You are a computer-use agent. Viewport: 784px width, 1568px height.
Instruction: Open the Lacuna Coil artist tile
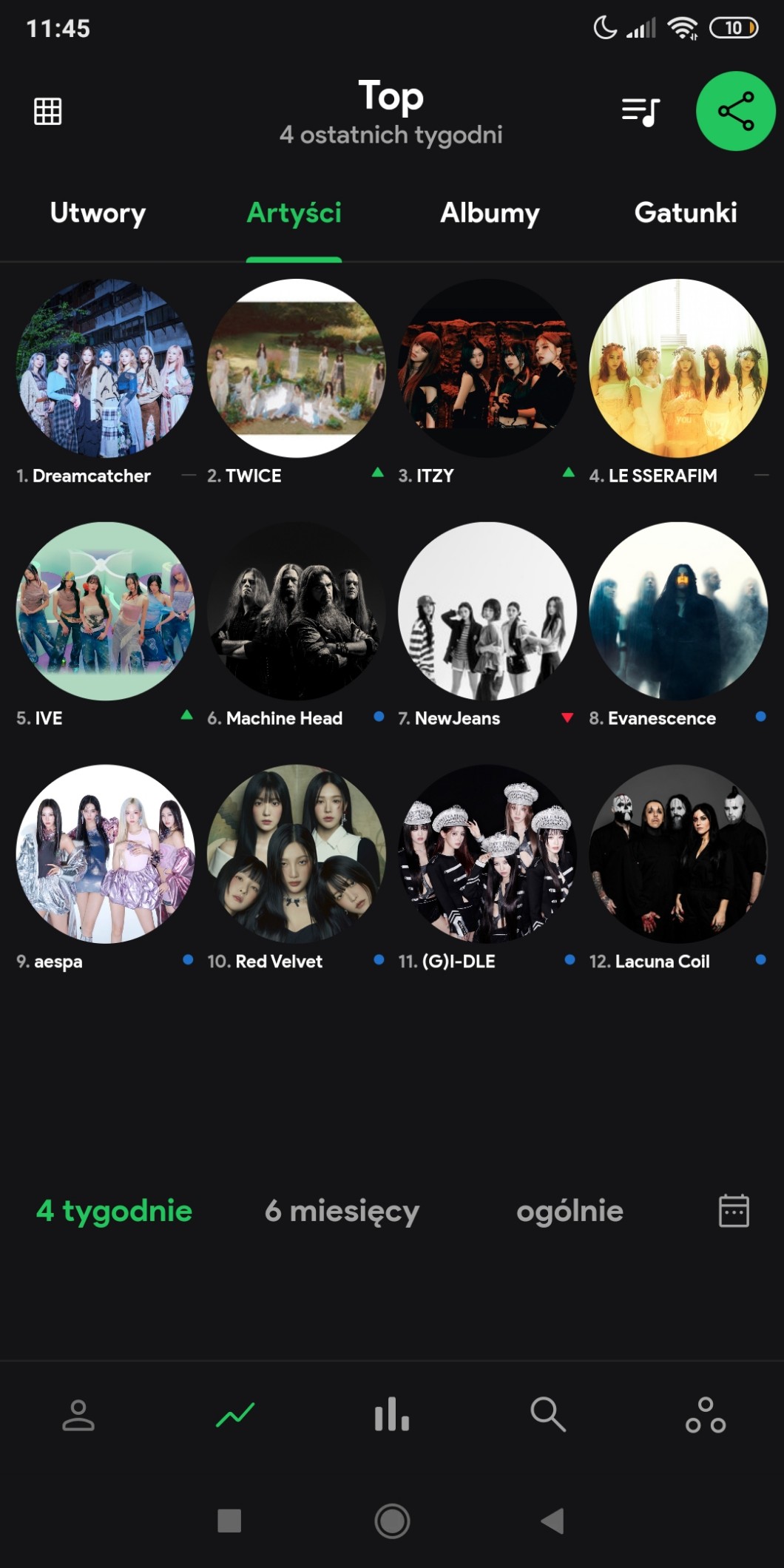point(678,854)
